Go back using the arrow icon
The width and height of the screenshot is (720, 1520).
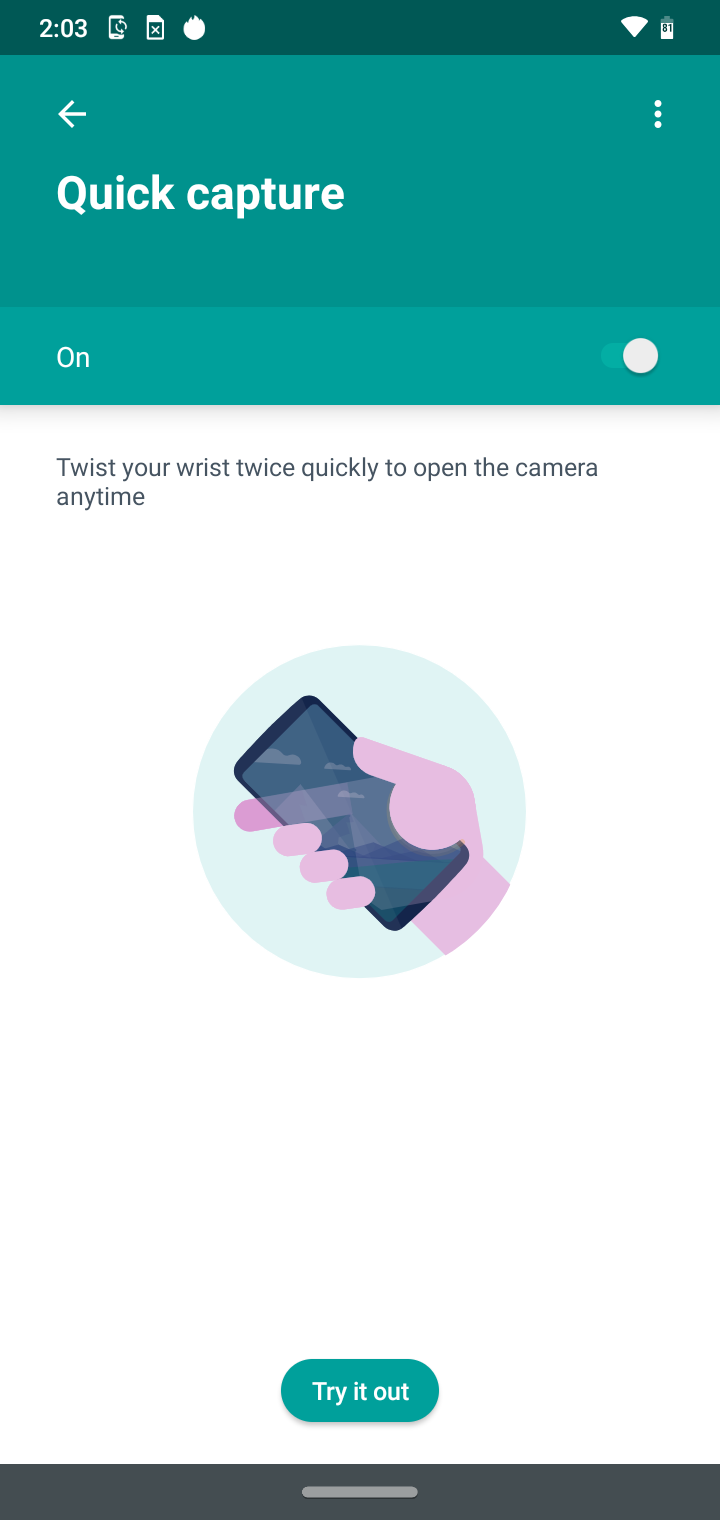(72, 114)
